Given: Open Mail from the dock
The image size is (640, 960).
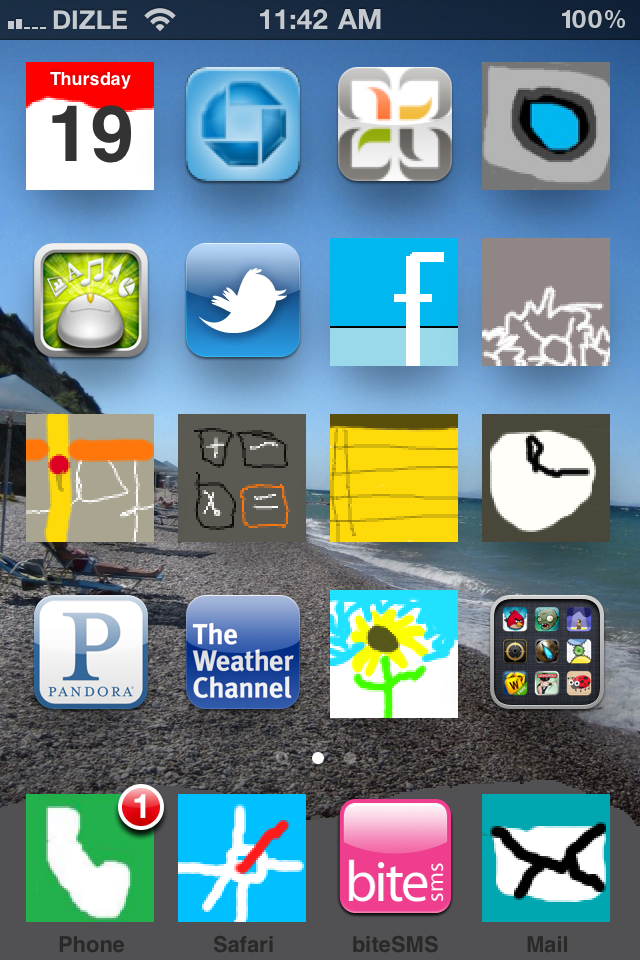Looking at the screenshot, I should tap(546, 858).
